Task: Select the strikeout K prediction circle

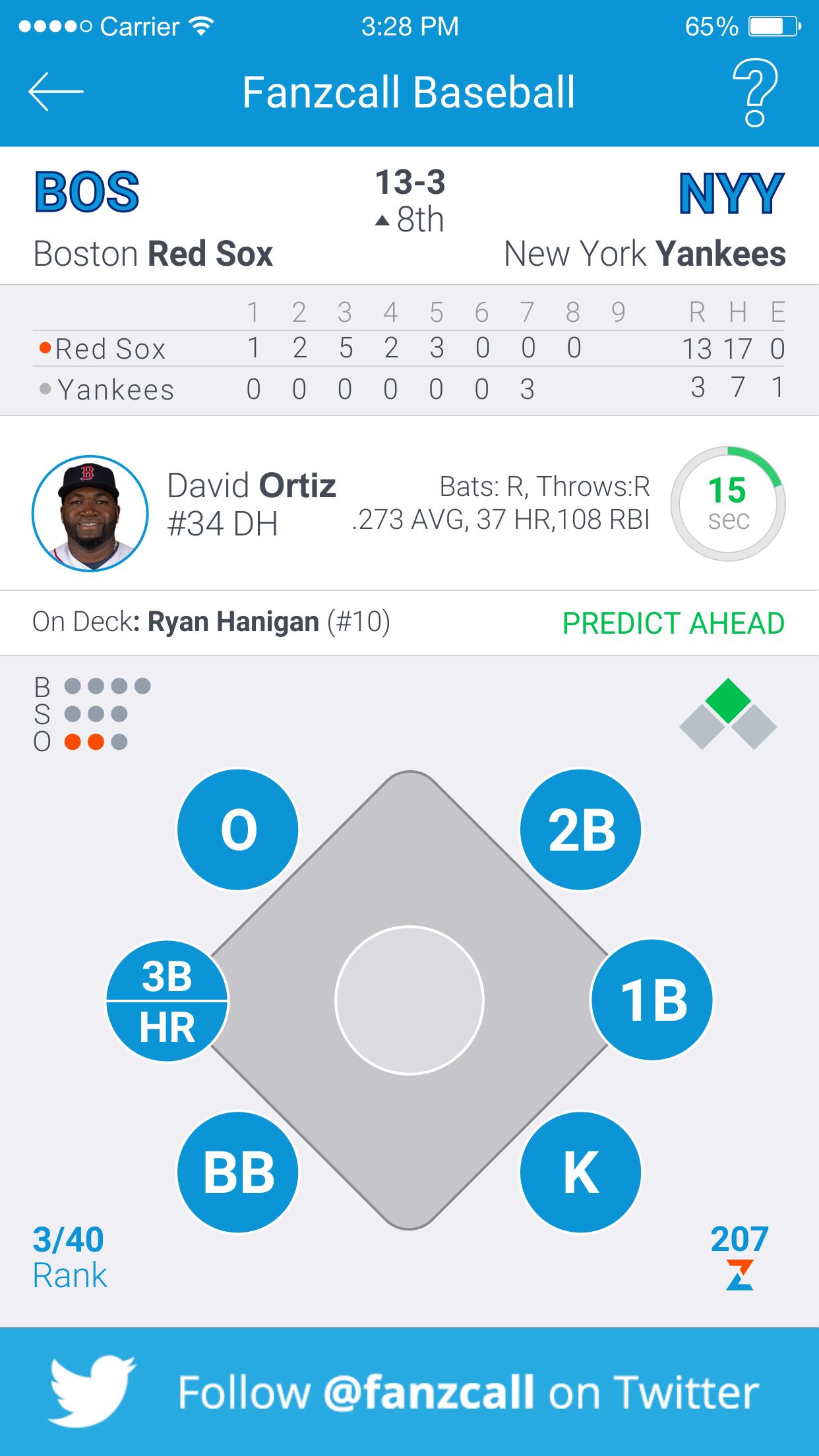Action: tap(580, 1170)
